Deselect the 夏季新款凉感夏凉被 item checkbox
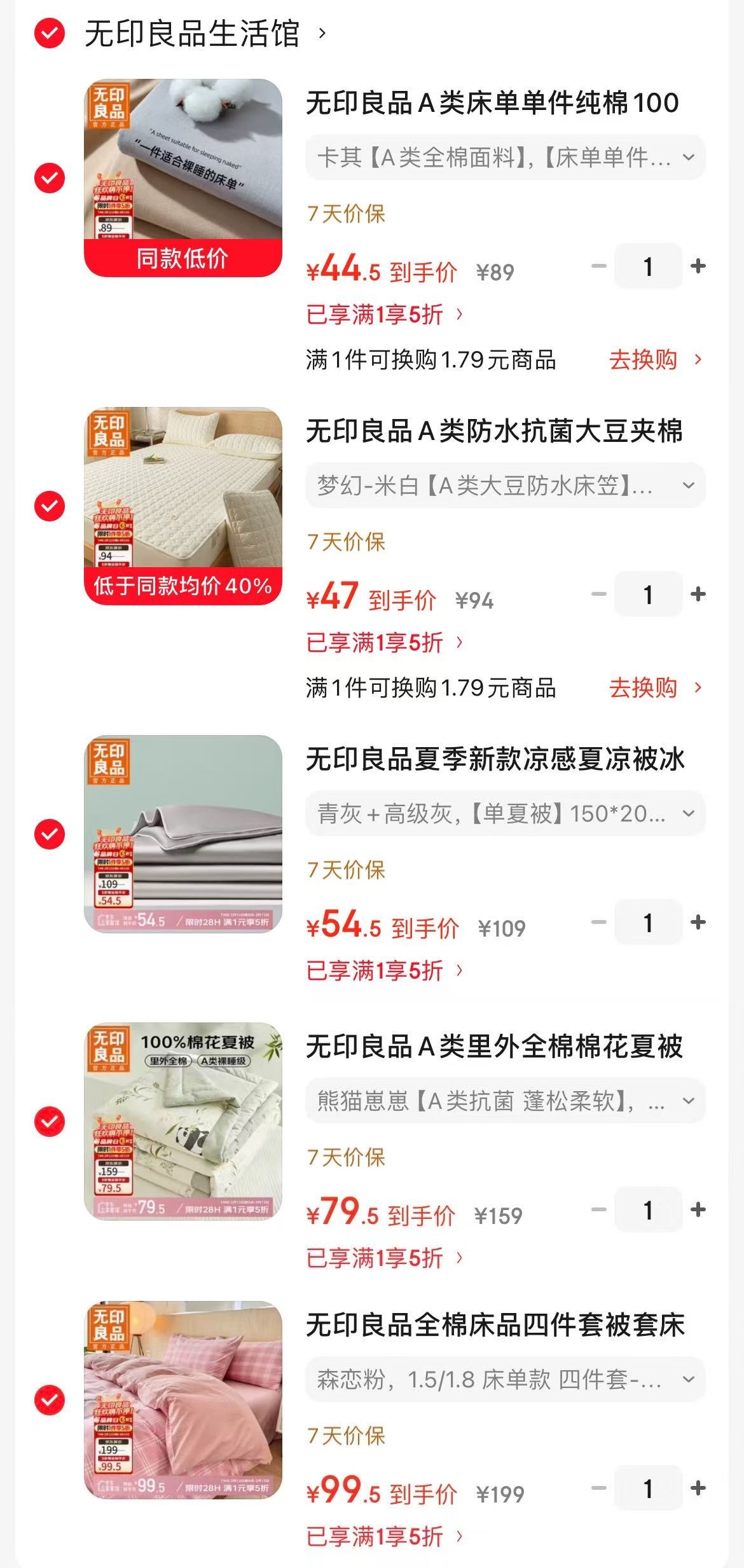The image size is (744, 1568). point(50,834)
